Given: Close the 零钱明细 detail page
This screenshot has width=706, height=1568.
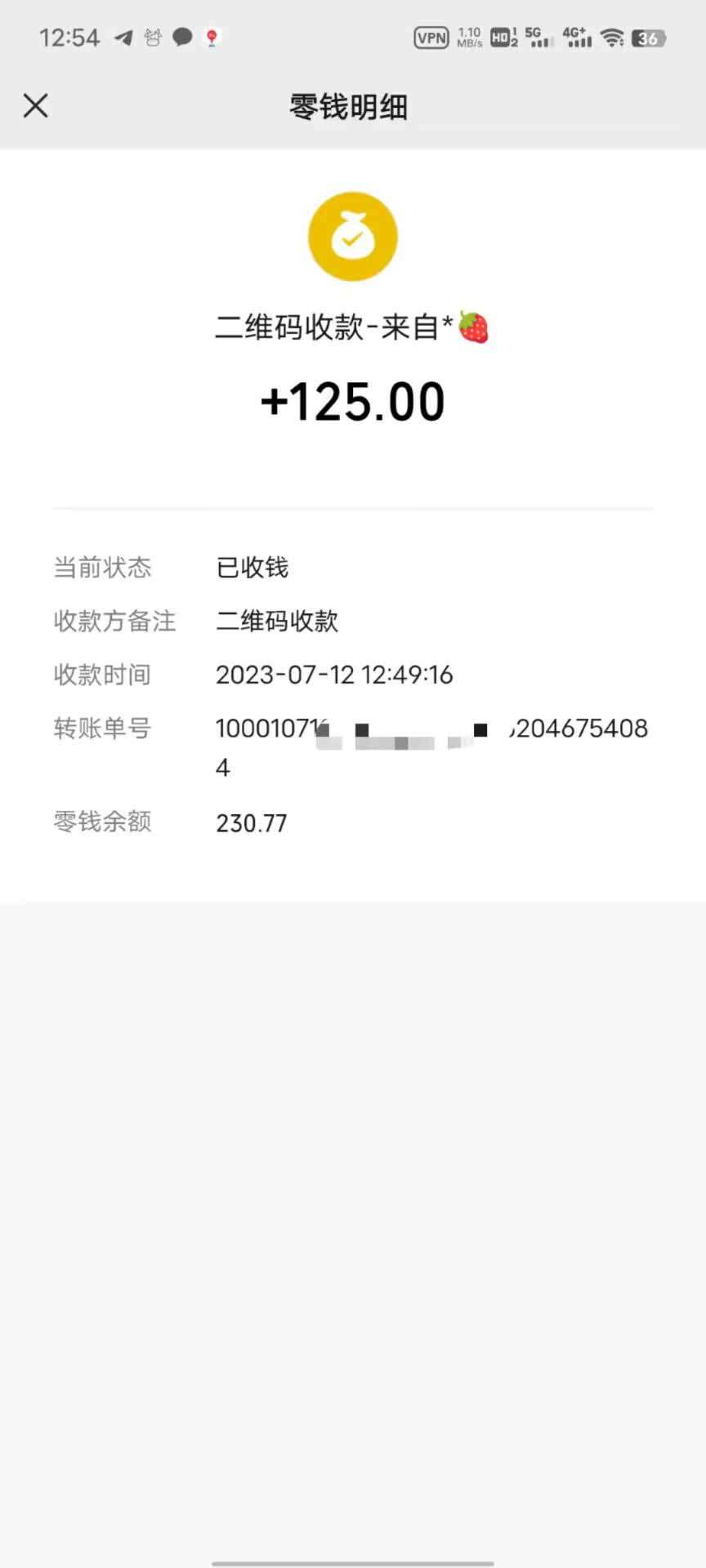Looking at the screenshot, I should tap(36, 105).
